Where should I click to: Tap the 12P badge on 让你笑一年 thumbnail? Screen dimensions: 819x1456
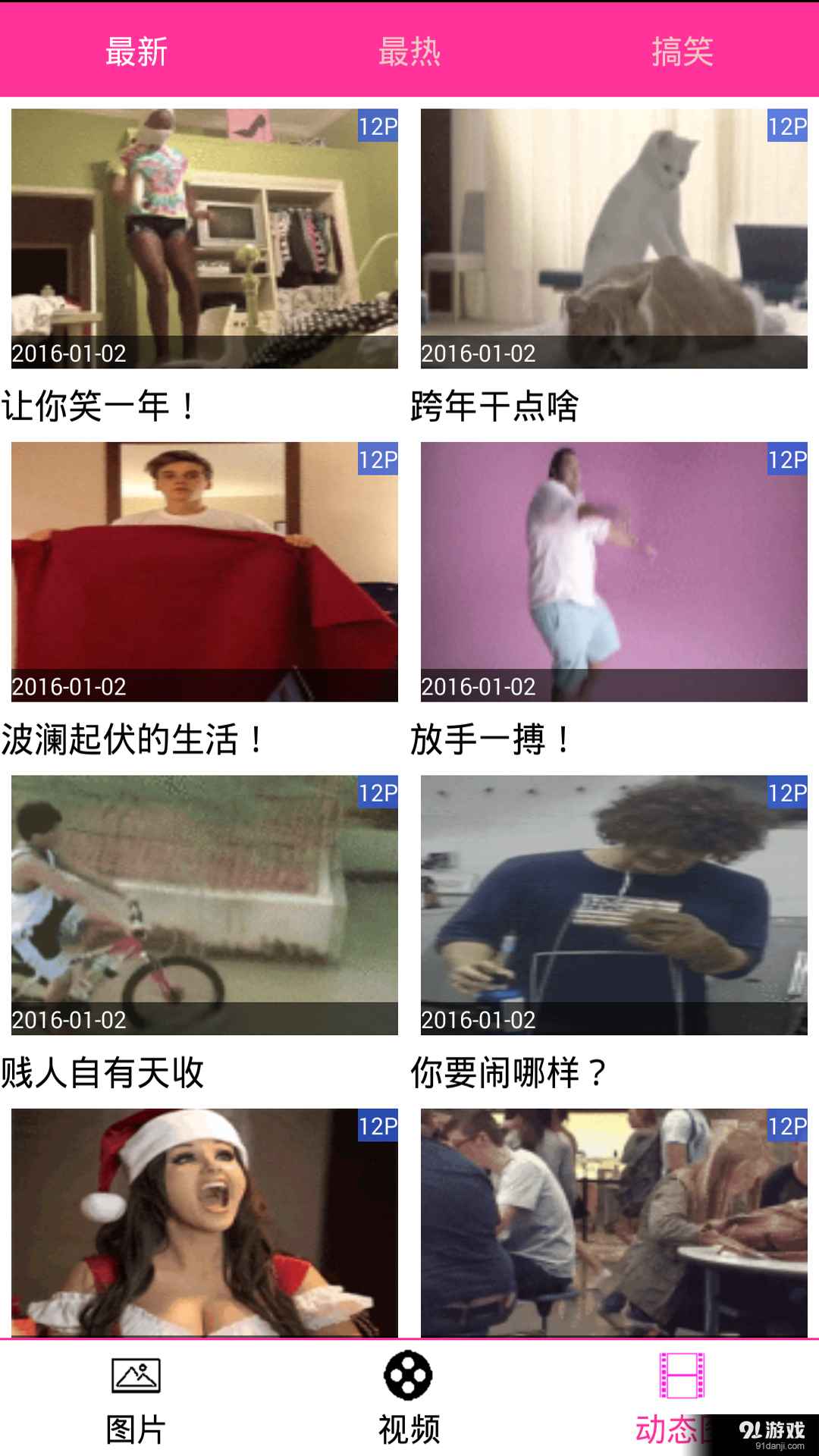[x=378, y=125]
